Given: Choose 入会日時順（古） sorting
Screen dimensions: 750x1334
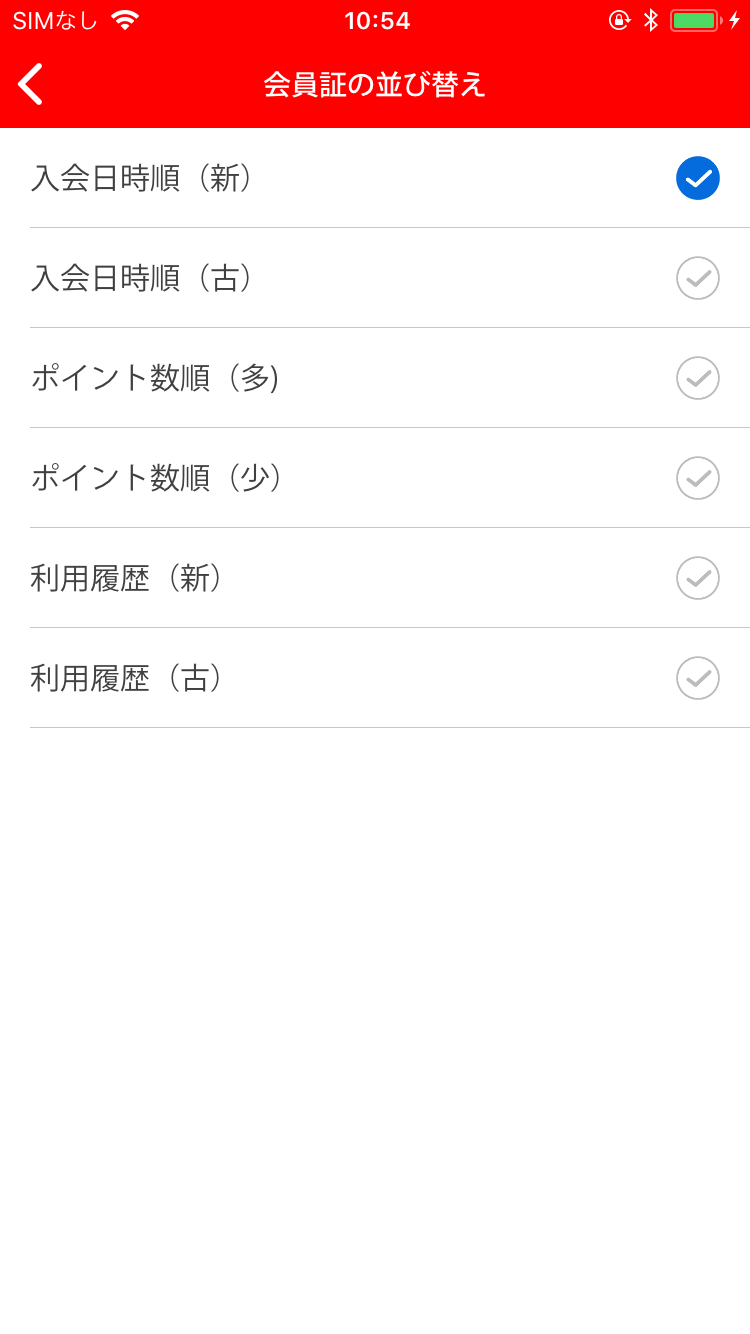Looking at the screenshot, I should tap(375, 278).
